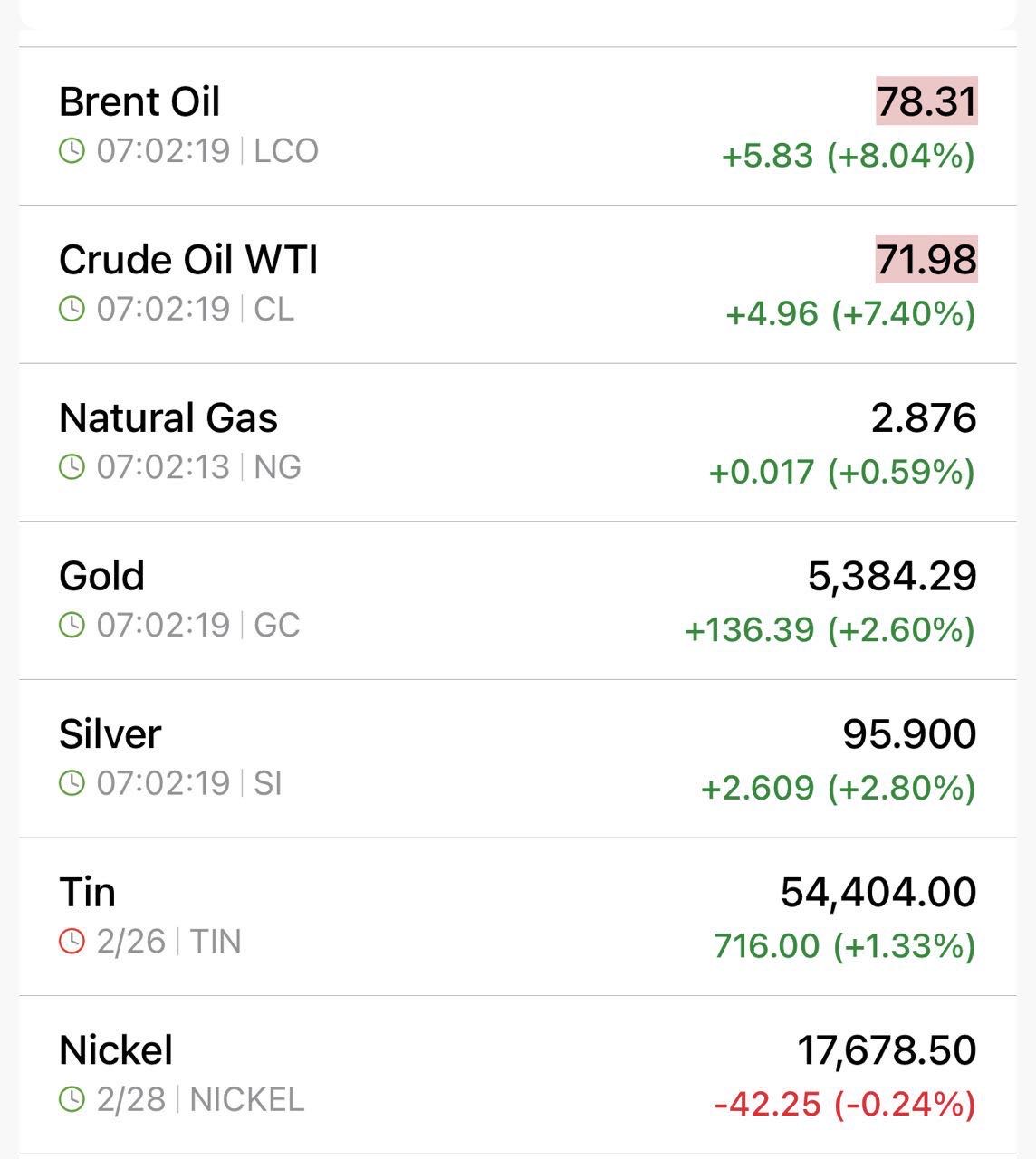Open the Brent Oil quote

click(x=140, y=102)
